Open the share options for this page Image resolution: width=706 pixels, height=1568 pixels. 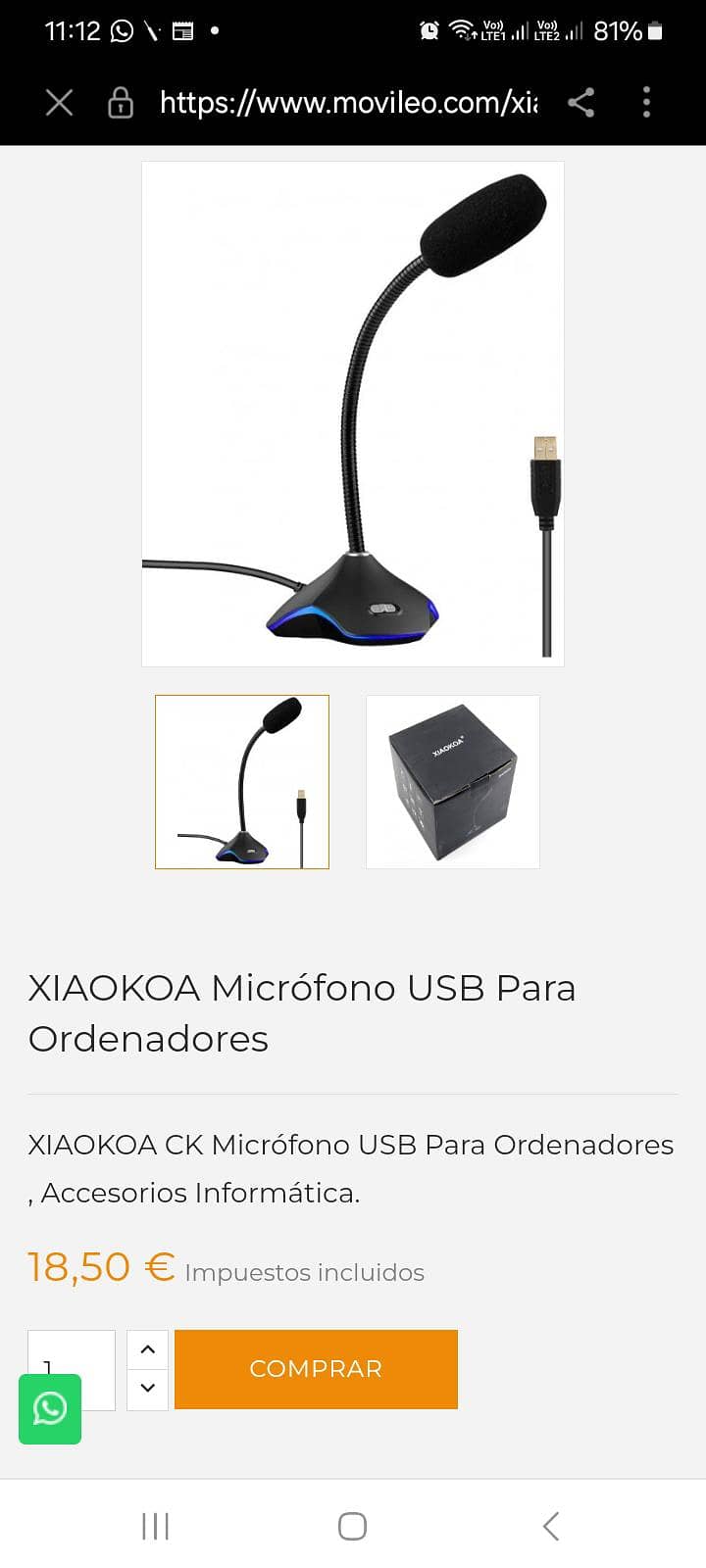(x=582, y=102)
